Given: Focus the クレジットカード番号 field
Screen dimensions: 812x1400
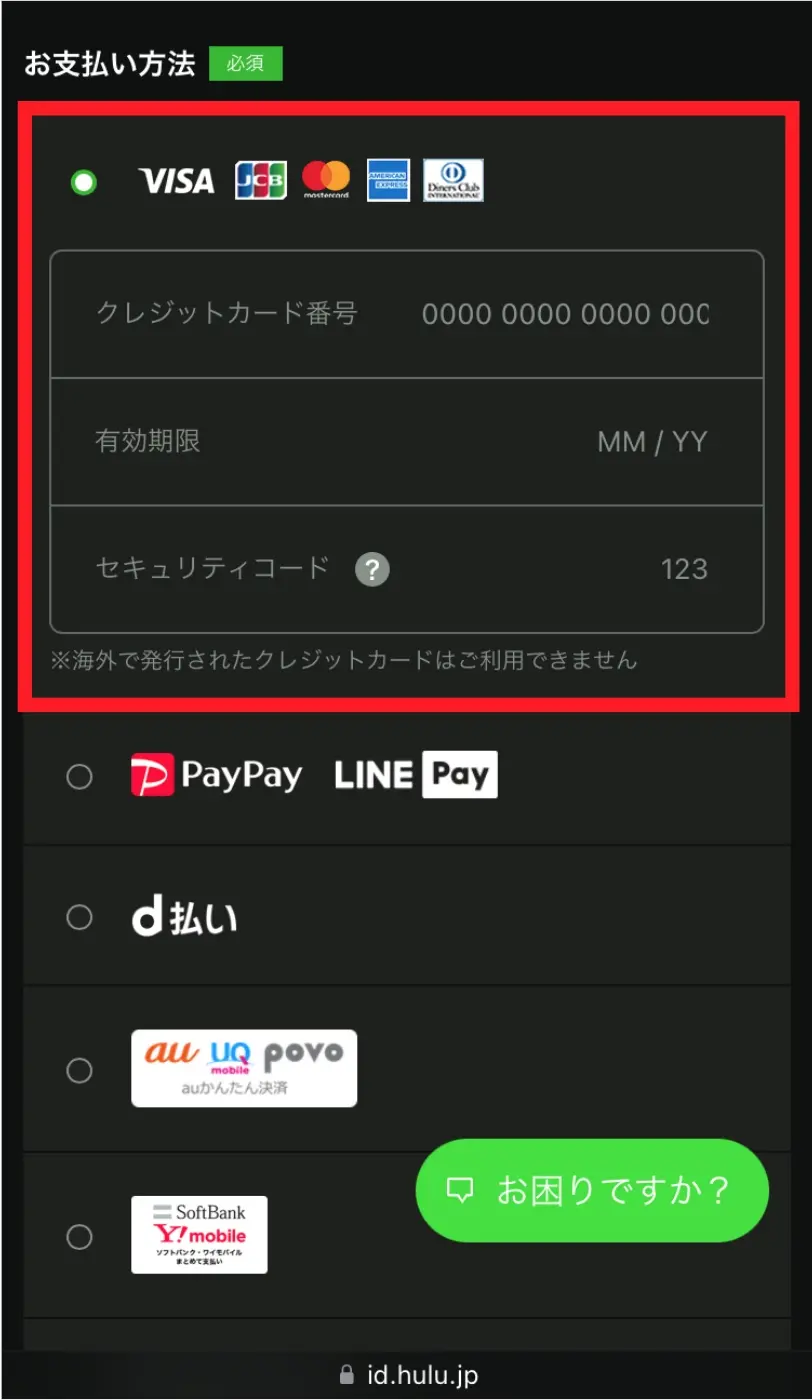Looking at the screenshot, I should pos(564,314).
